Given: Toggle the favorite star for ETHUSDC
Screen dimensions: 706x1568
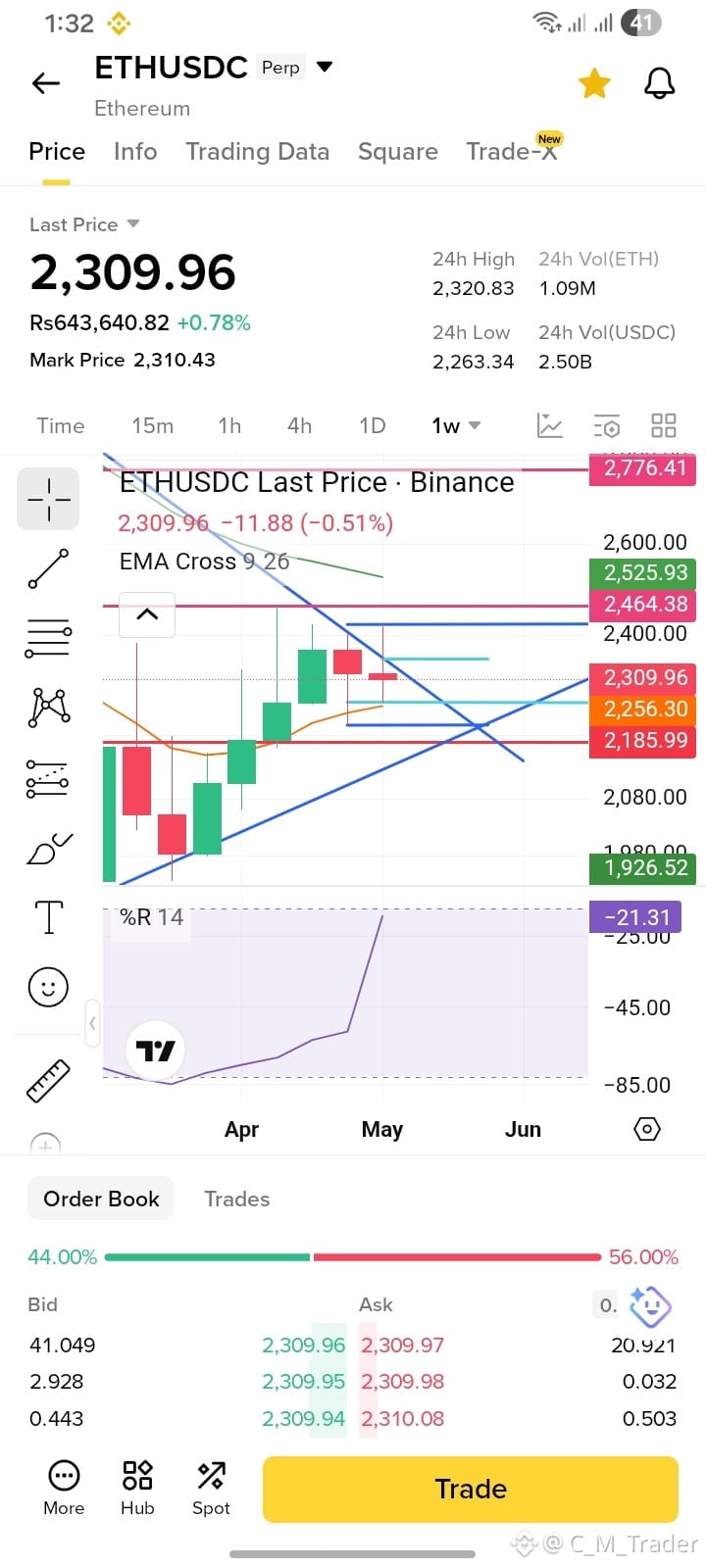Looking at the screenshot, I should (594, 84).
